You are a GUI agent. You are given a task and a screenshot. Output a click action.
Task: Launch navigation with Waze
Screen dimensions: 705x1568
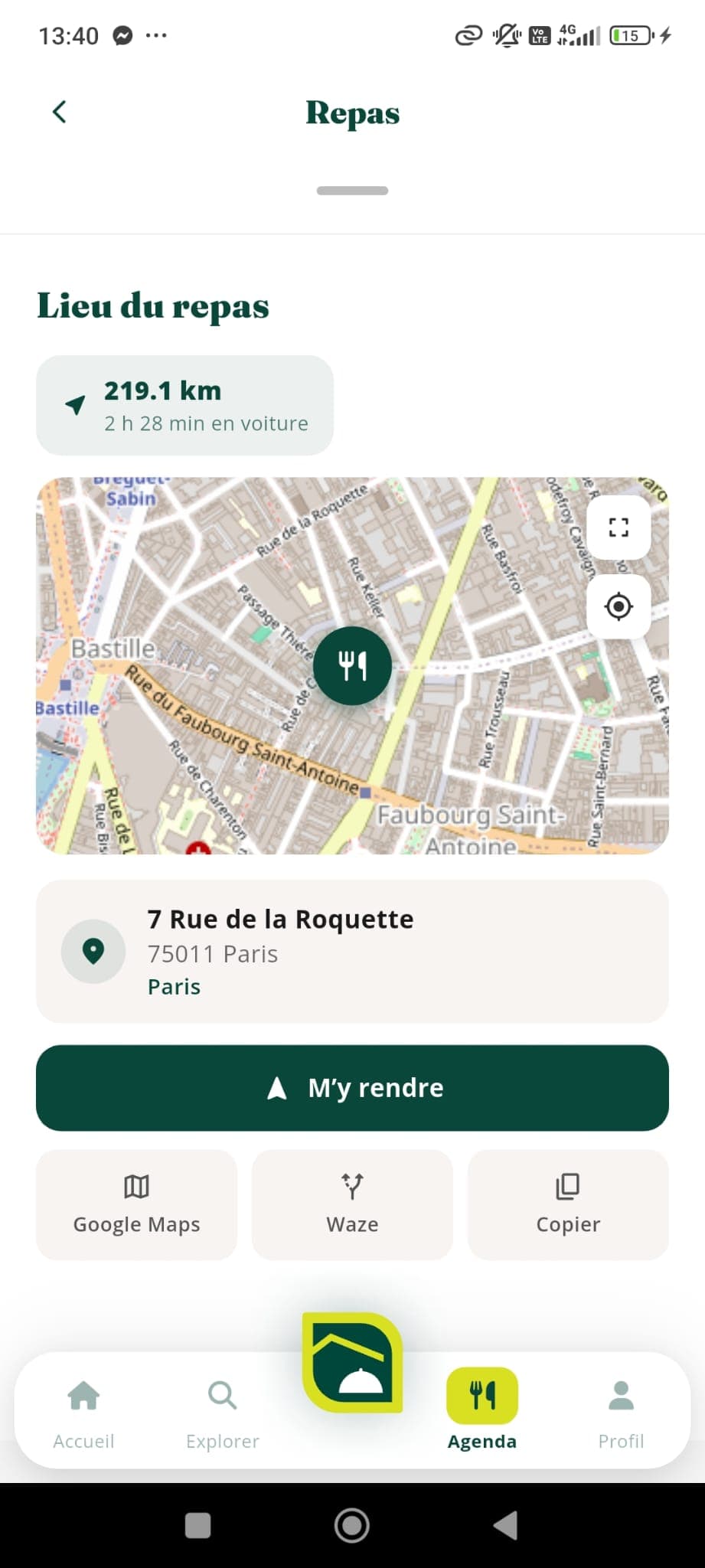pos(352,1204)
